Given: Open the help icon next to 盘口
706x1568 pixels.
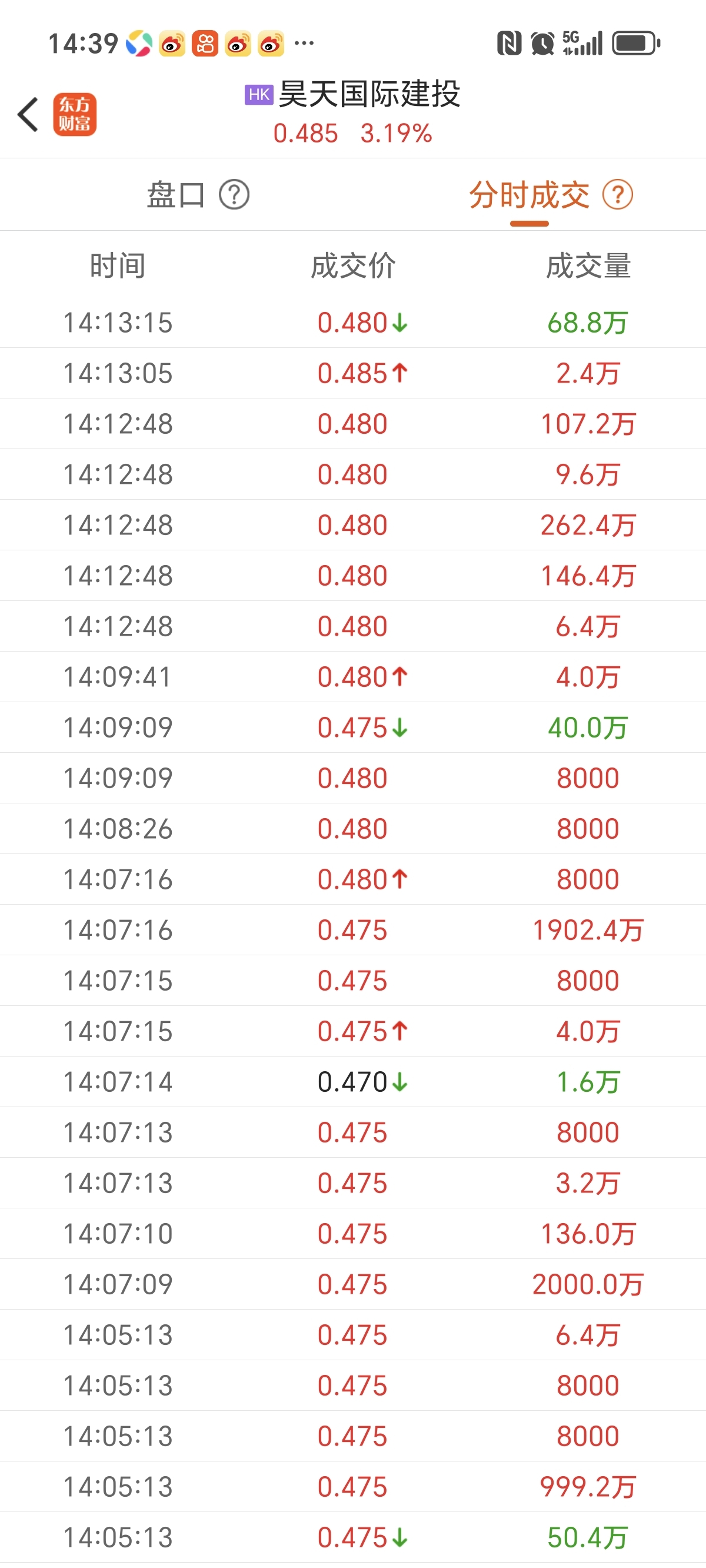Looking at the screenshot, I should [234, 195].
